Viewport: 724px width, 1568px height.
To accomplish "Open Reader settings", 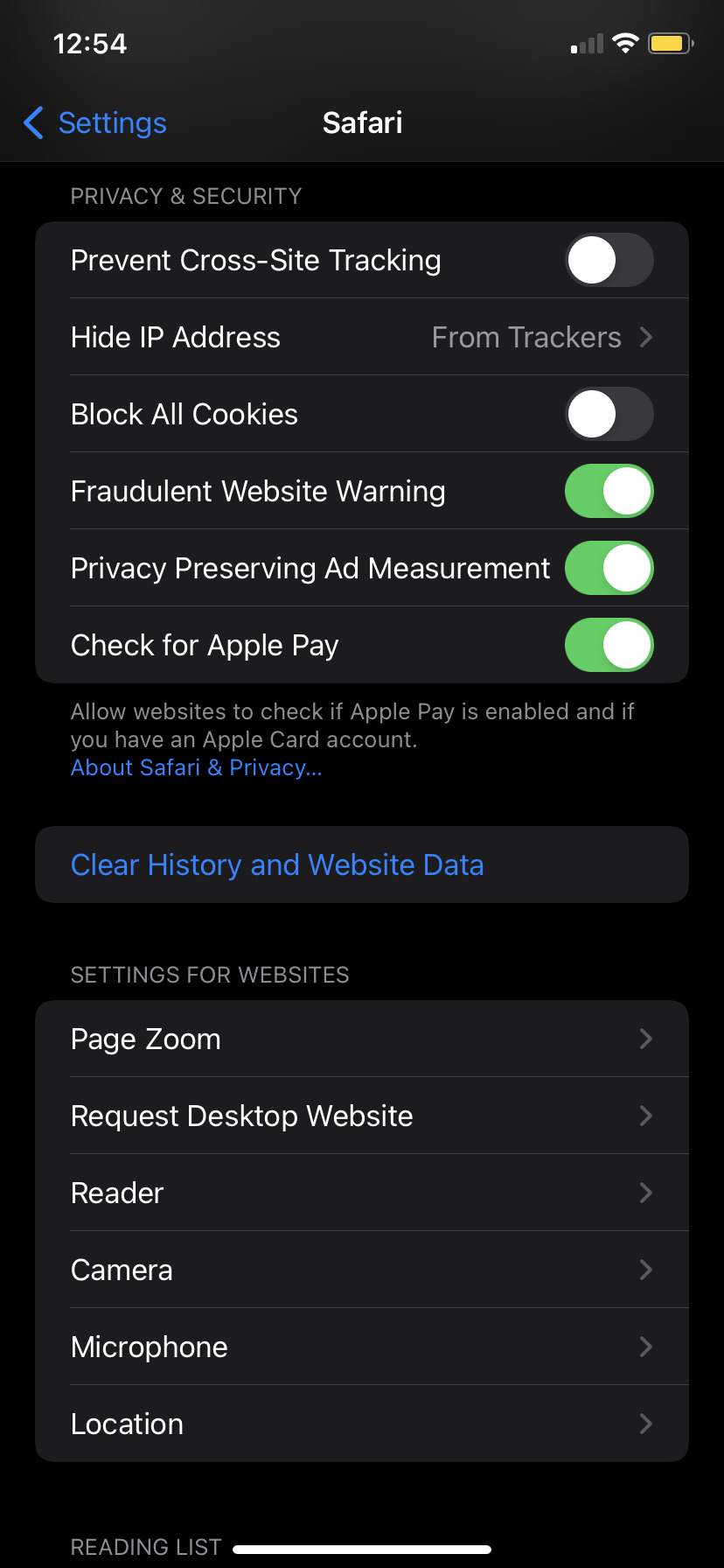I will coord(362,1193).
